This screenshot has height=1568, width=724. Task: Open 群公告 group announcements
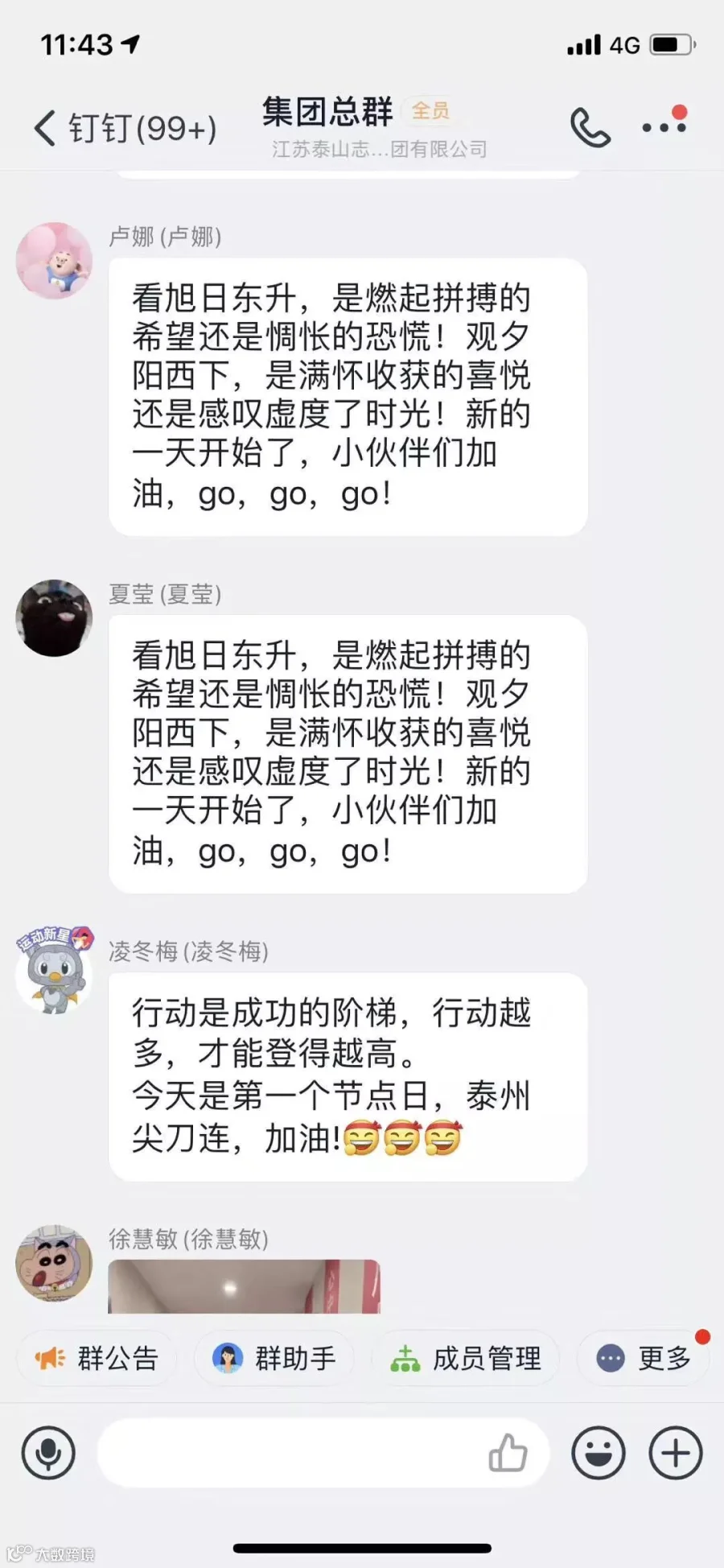click(97, 1359)
